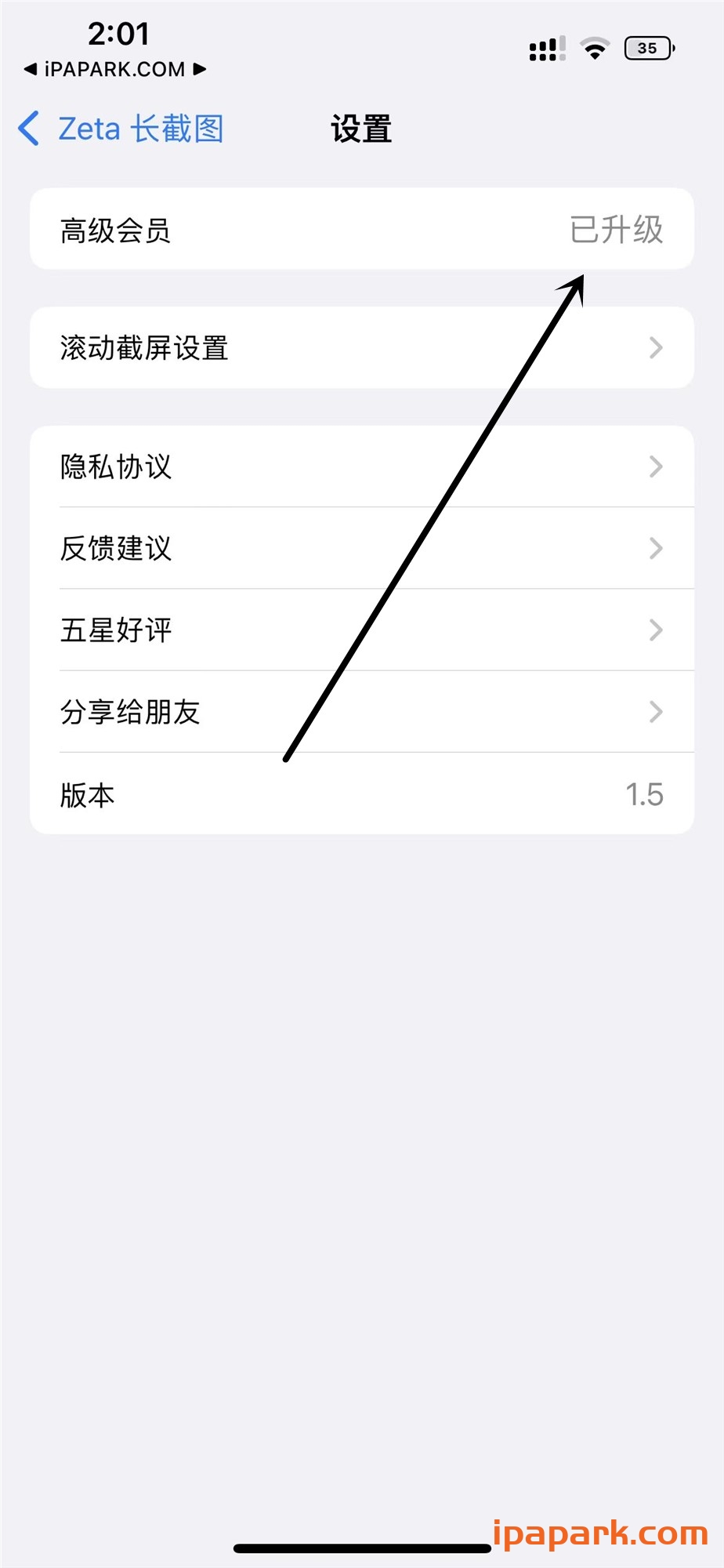This screenshot has height=1568, width=724.
Task: Tap the battery indicator showing 35
Action: click(x=648, y=49)
